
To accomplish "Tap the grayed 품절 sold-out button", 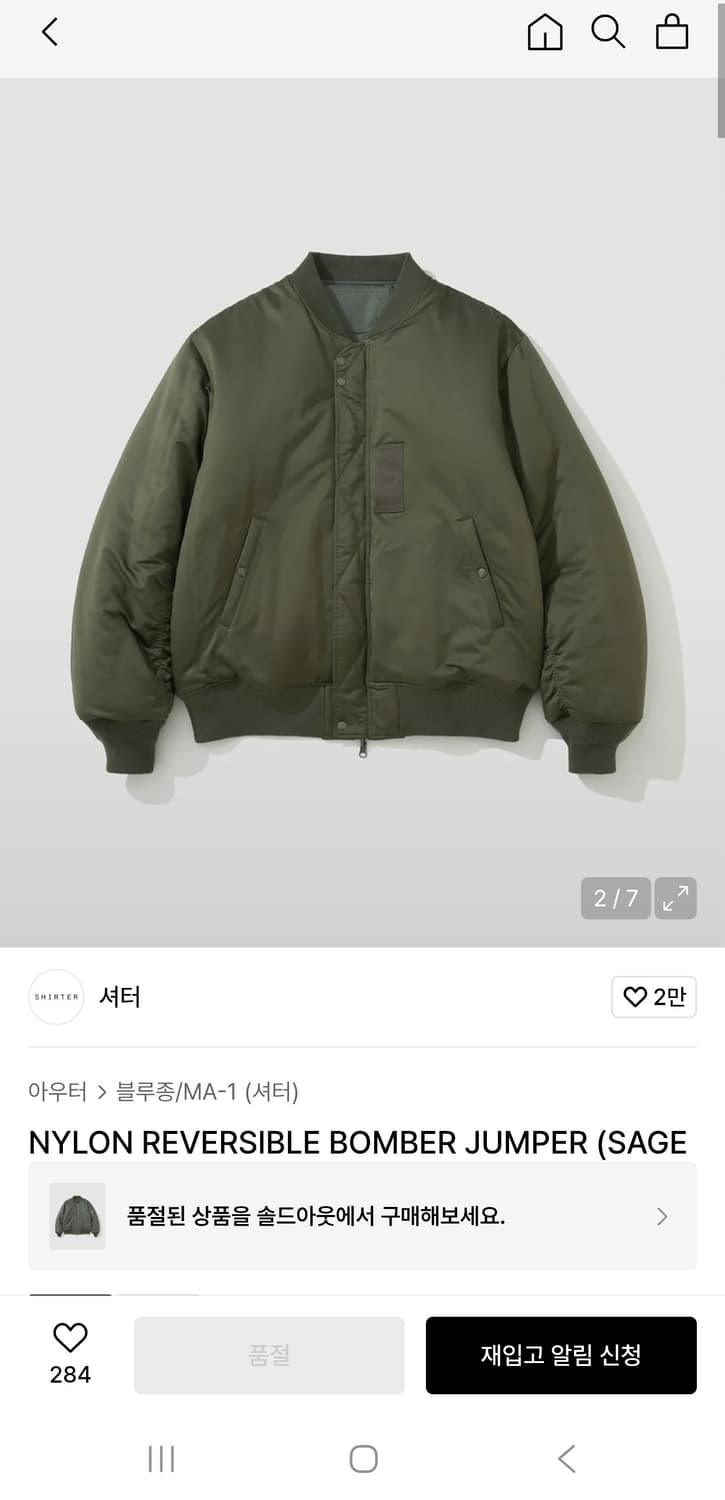I will [x=266, y=1355].
